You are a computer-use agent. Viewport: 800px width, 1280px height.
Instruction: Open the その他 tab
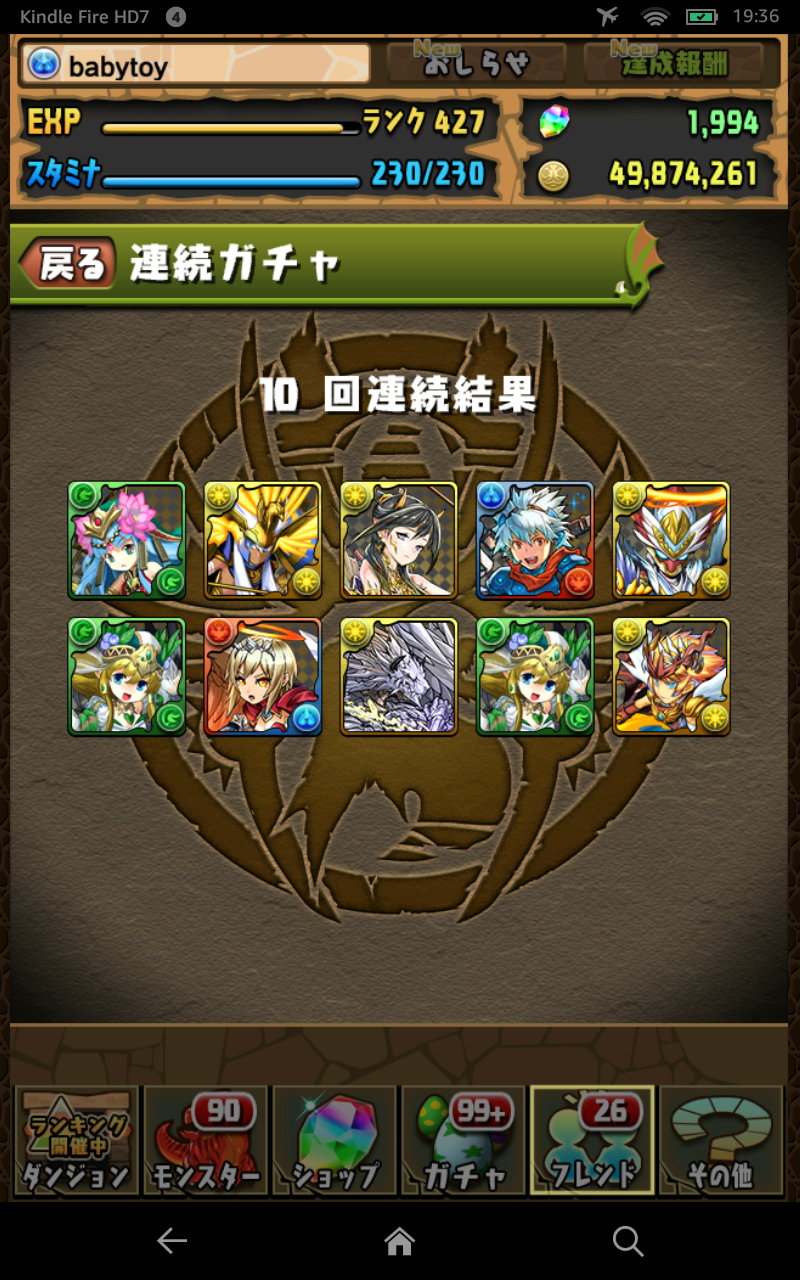click(x=721, y=1141)
